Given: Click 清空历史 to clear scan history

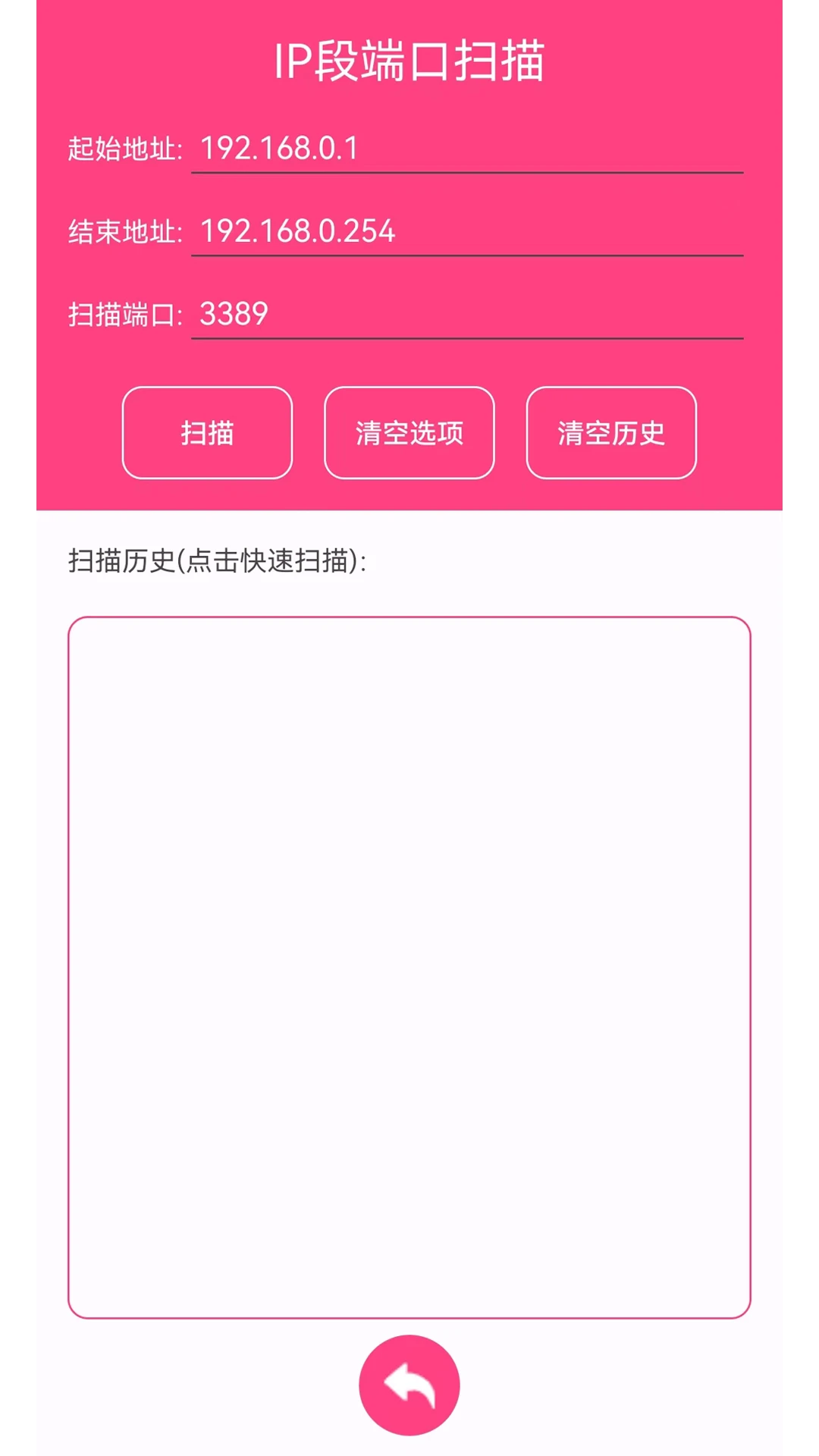Looking at the screenshot, I should pyautogui.click(x=611, y=433).
